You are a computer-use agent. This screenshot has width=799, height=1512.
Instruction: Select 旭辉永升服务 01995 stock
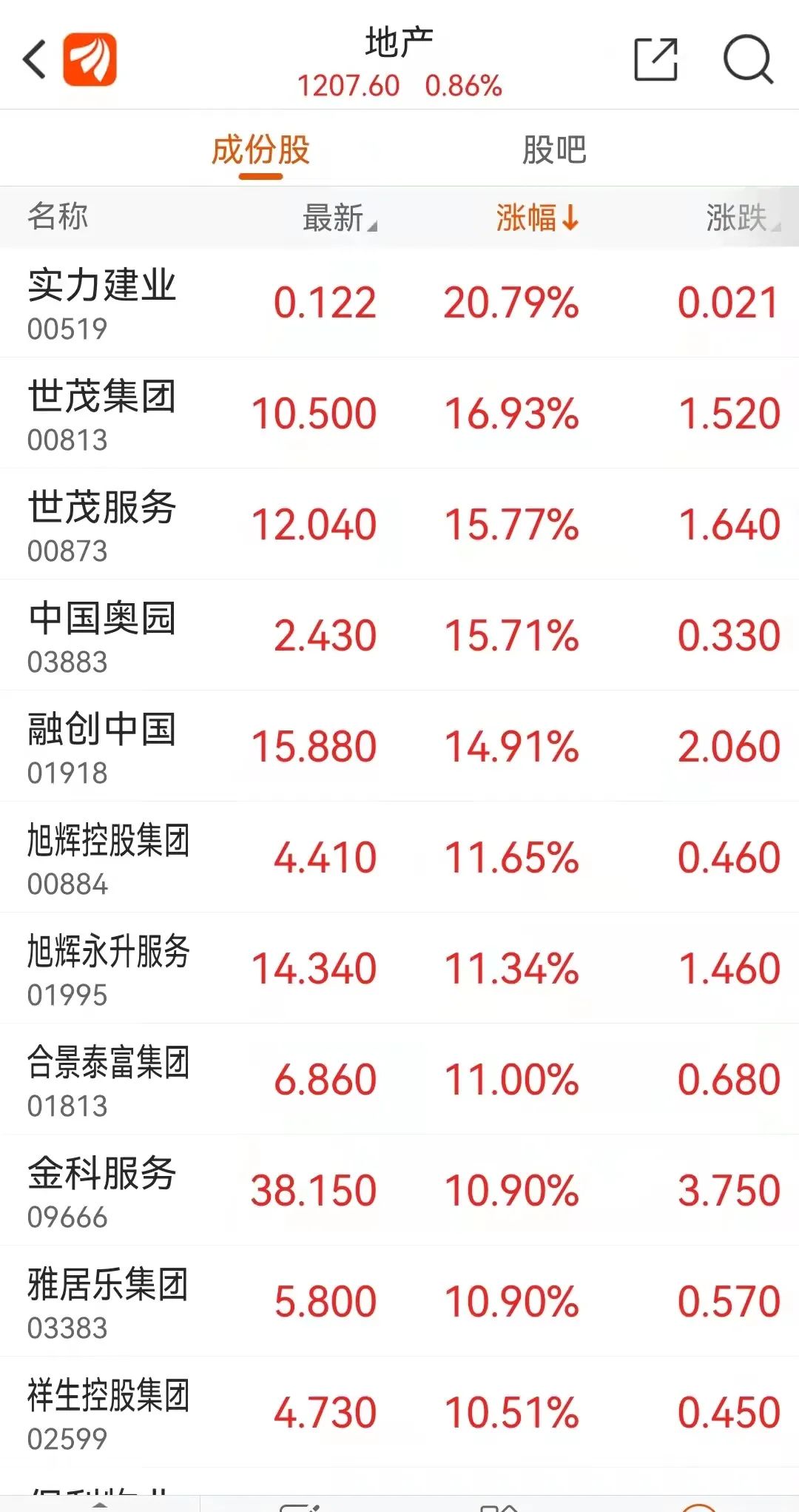point(399,968)
